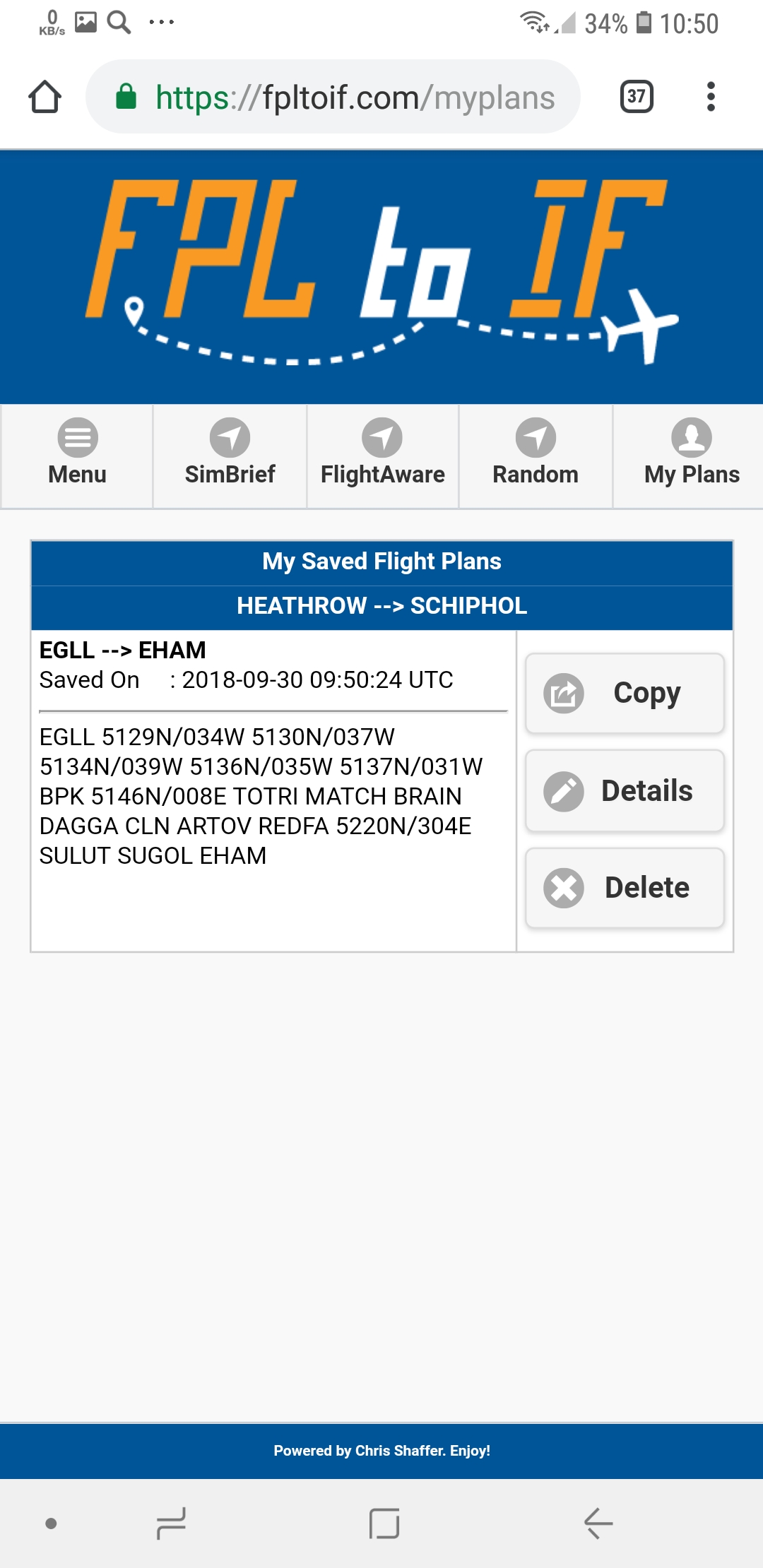Tap the system back button
Screen dimensions: 763x1568
(598, 1524)
